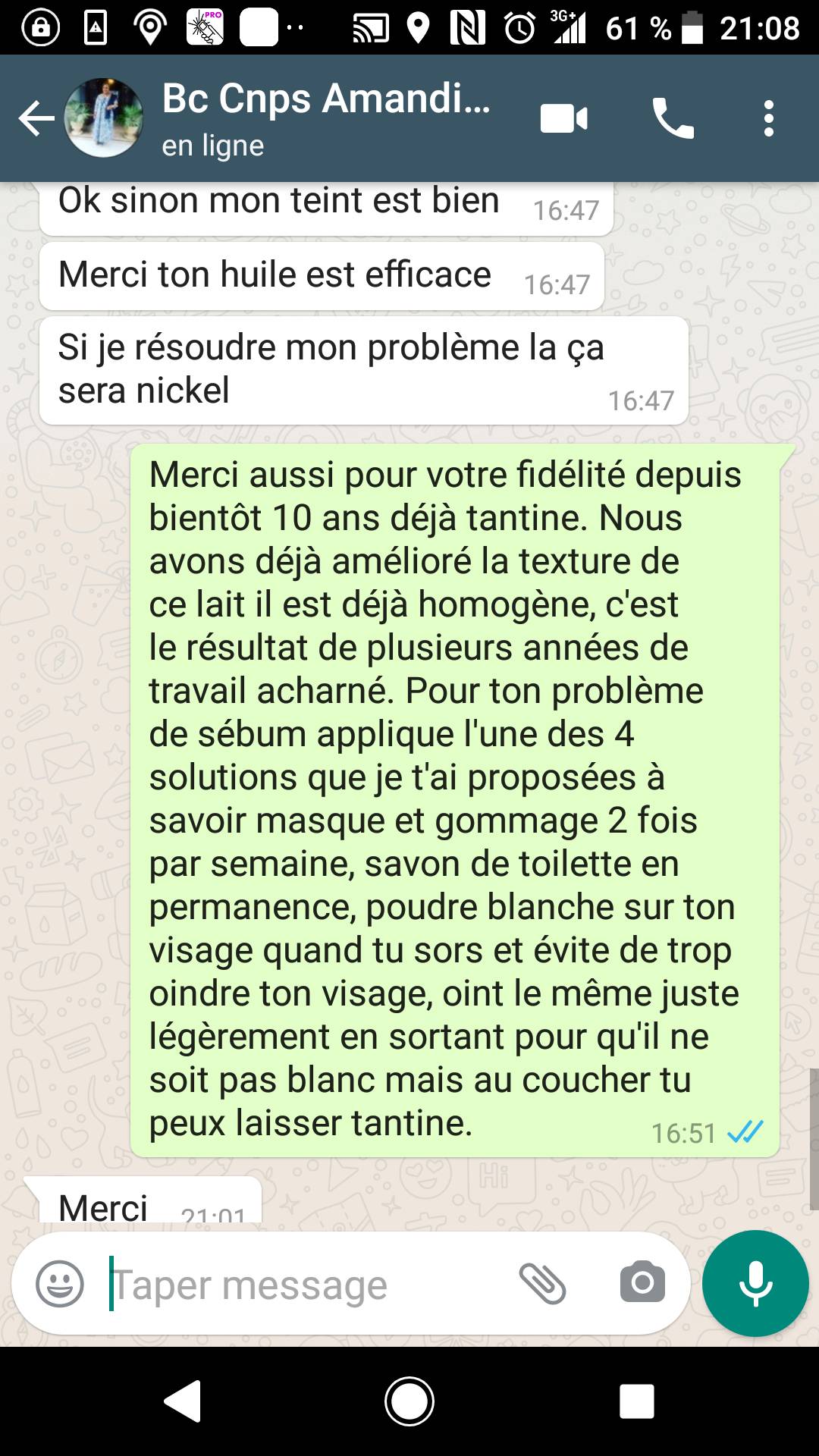819x1456 pixels.
Task: Attach a file with the paperclip
Action: point(543,1284)
